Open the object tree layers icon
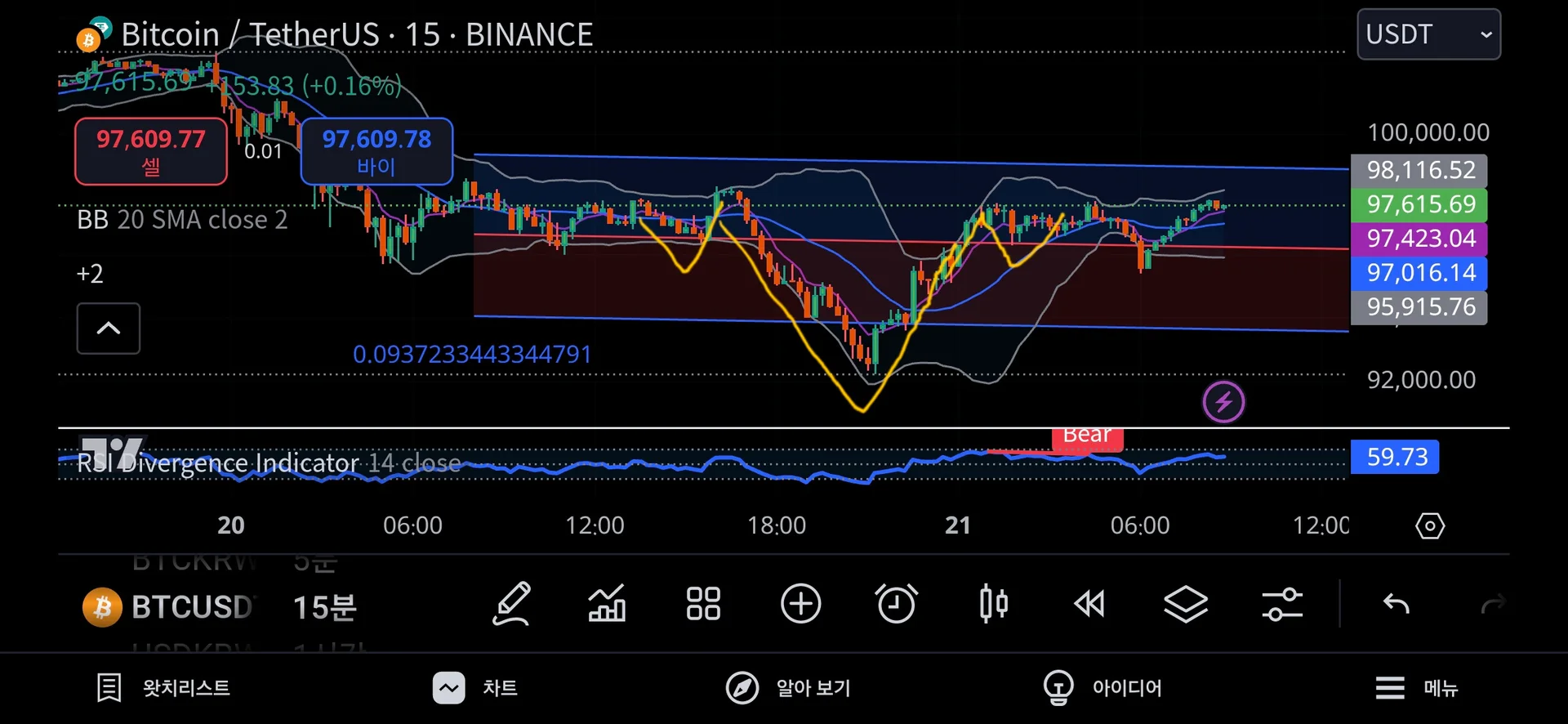Image resolution: width=1568 pixels, height=724 pixels. (1185, 605)
